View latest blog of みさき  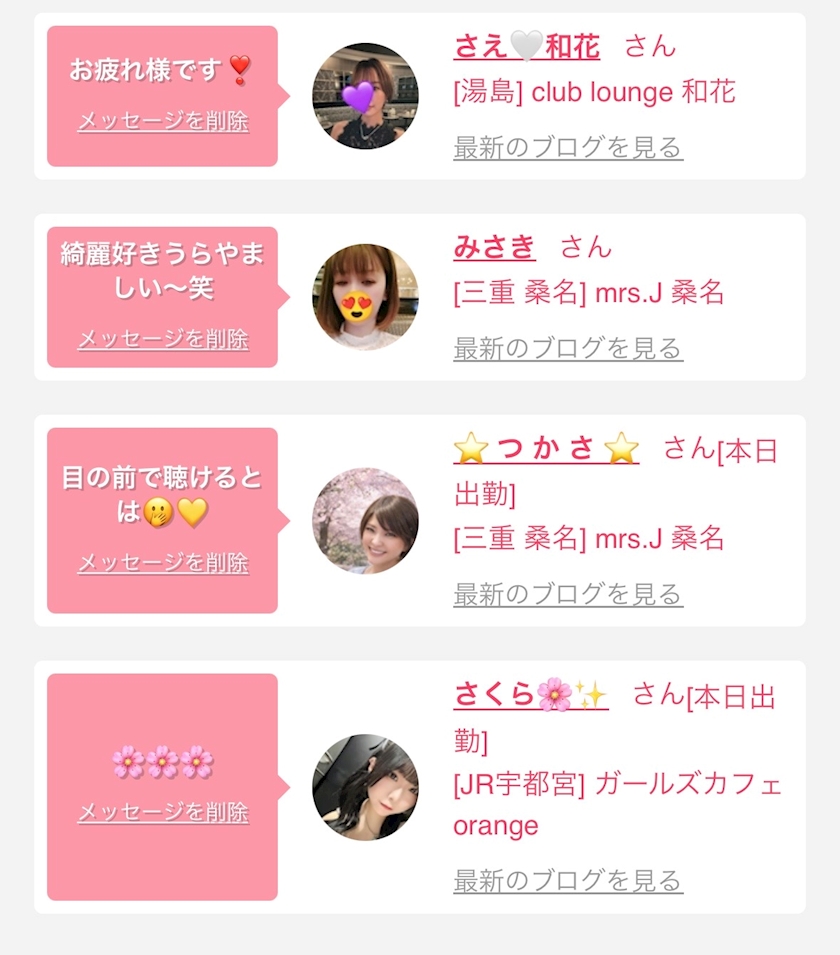click(568, 349)
